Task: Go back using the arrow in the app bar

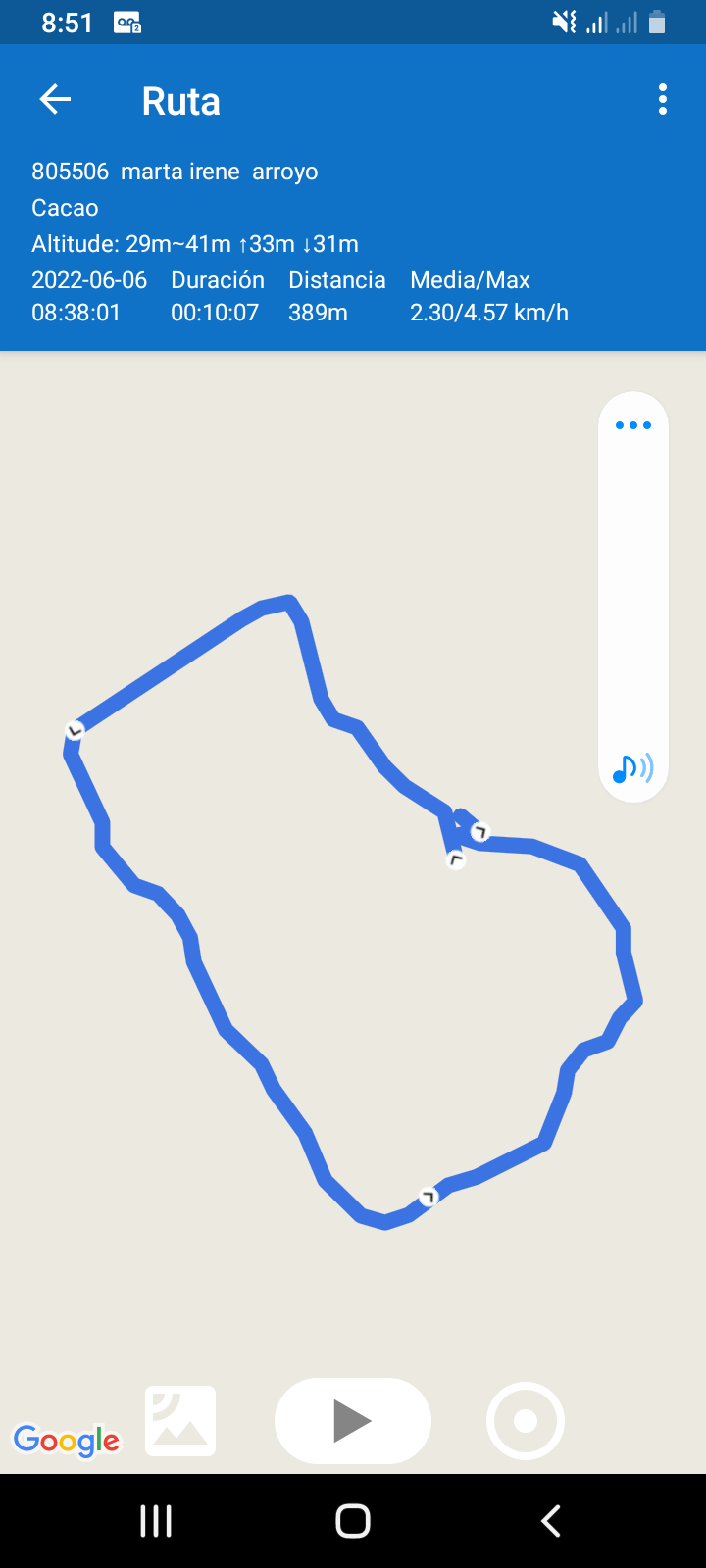Action: pyautogui.click(x=55, y=99)
